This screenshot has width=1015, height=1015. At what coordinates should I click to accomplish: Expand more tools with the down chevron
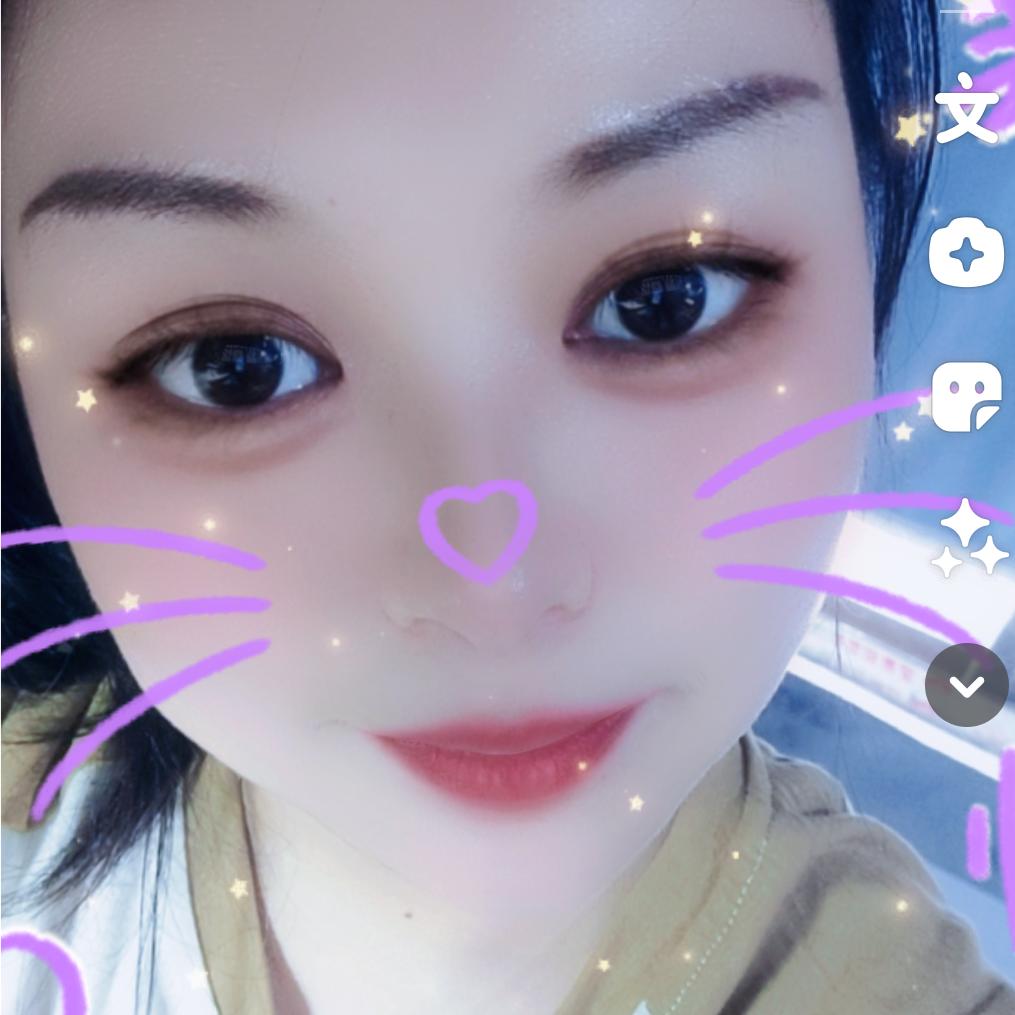[x=966, y=685]
